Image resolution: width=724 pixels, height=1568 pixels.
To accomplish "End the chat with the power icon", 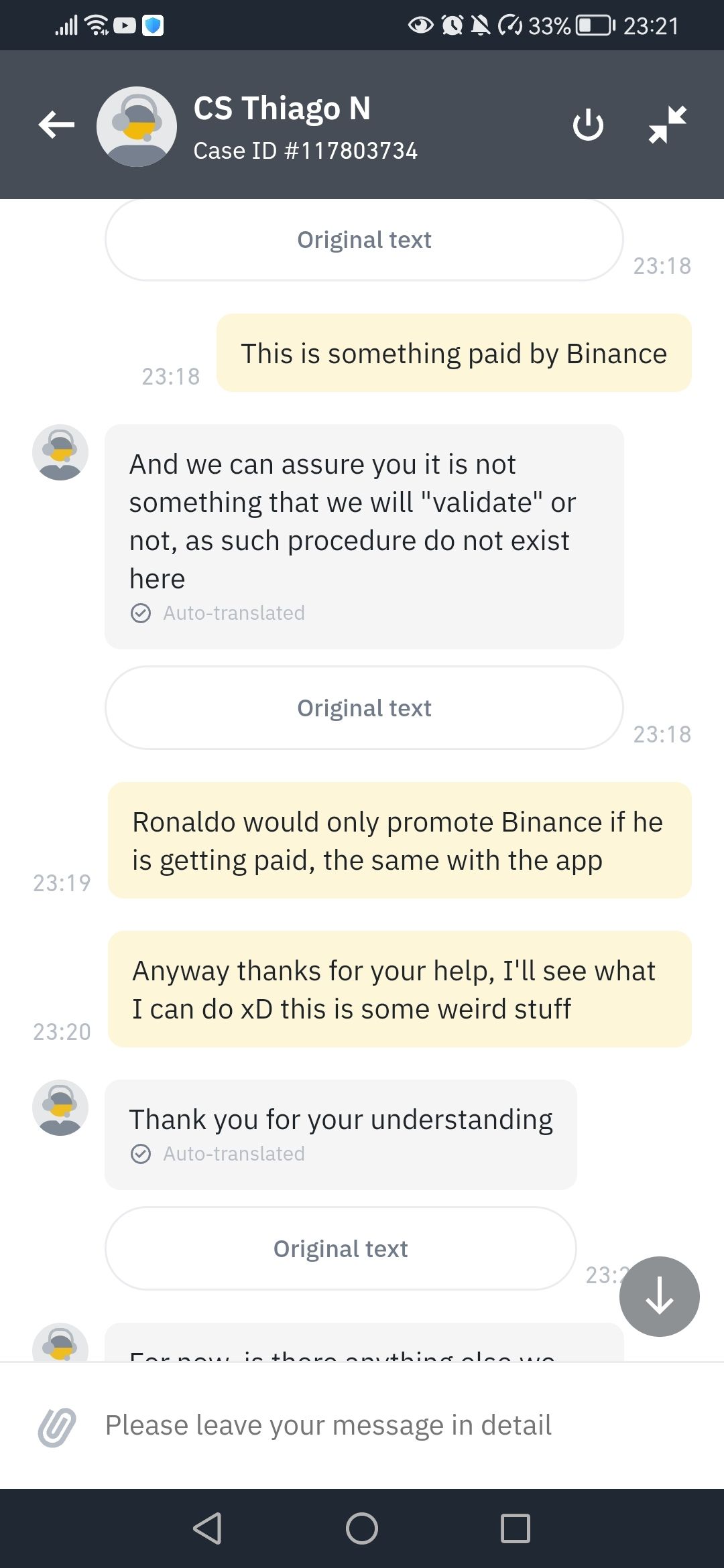I will [x=588, y=125].
